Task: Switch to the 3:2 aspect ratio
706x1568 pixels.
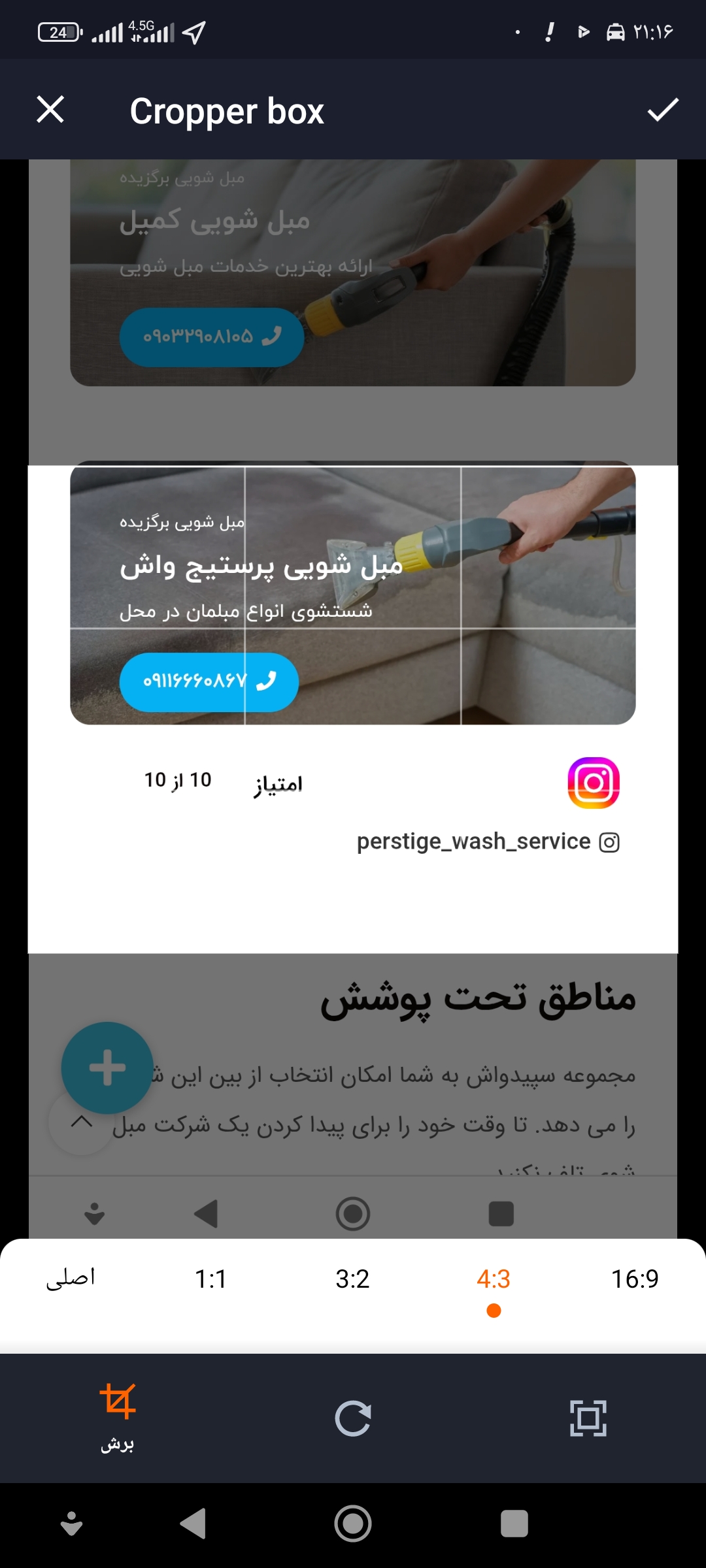Action: click(352, 1279)
